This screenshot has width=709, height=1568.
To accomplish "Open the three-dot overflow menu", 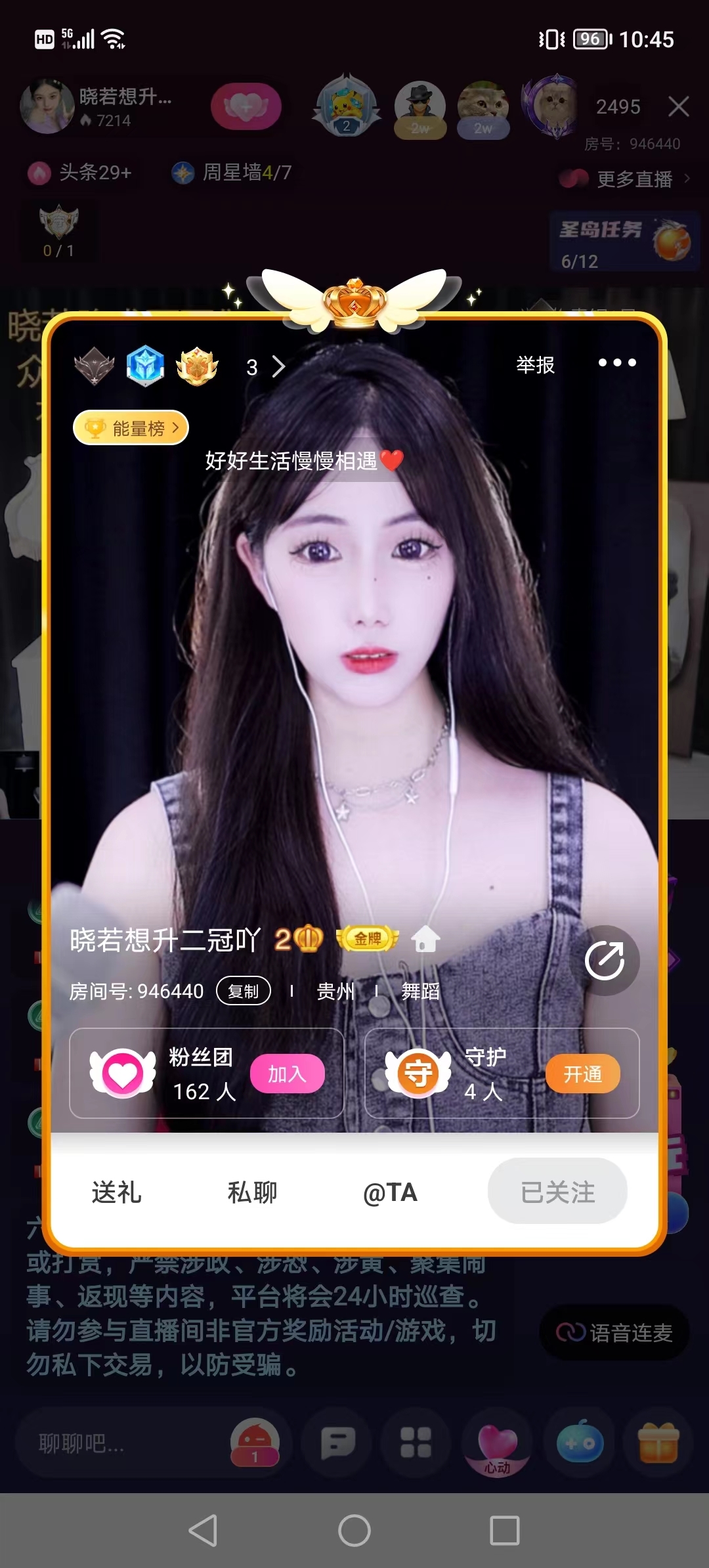I will pyautogui.click(x=616, y=363).
